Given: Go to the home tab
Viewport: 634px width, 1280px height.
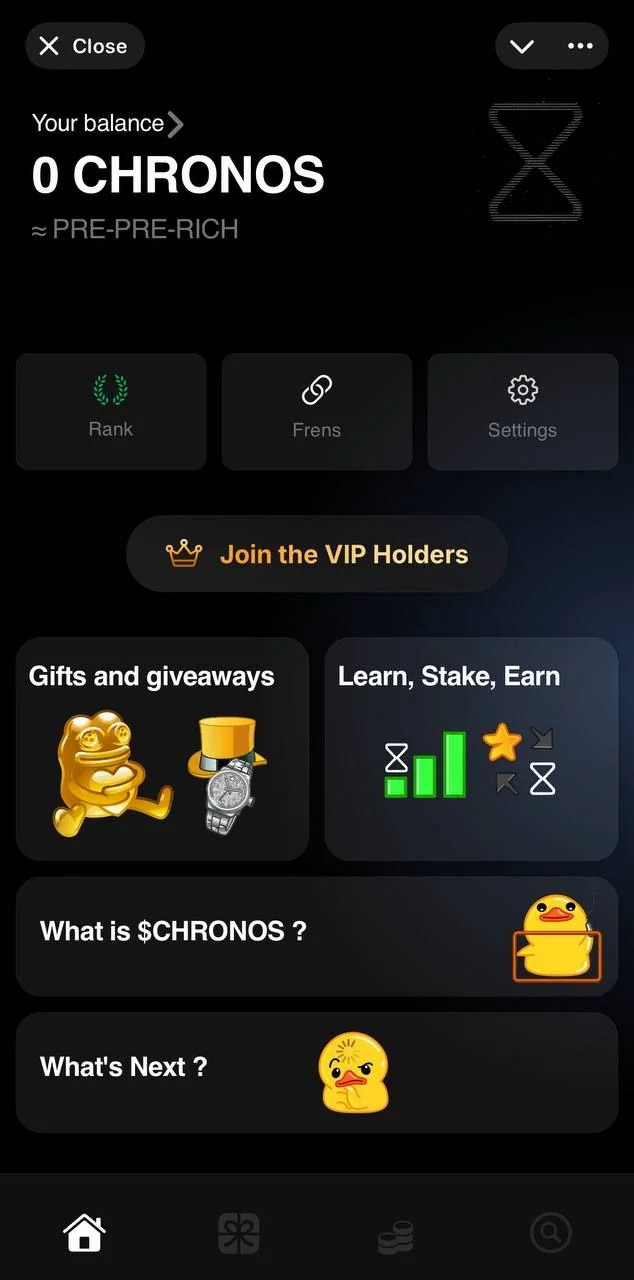Looking at the screenshot, I should point(85,1233).
